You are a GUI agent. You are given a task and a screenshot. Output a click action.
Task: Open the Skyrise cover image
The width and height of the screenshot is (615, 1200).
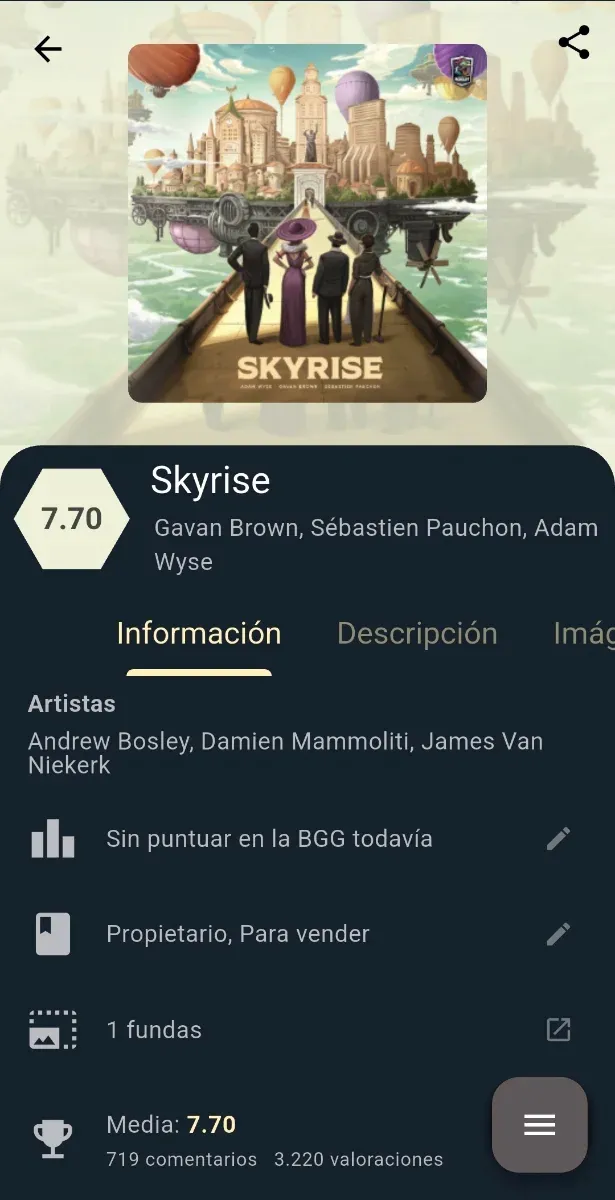(307, 223)
